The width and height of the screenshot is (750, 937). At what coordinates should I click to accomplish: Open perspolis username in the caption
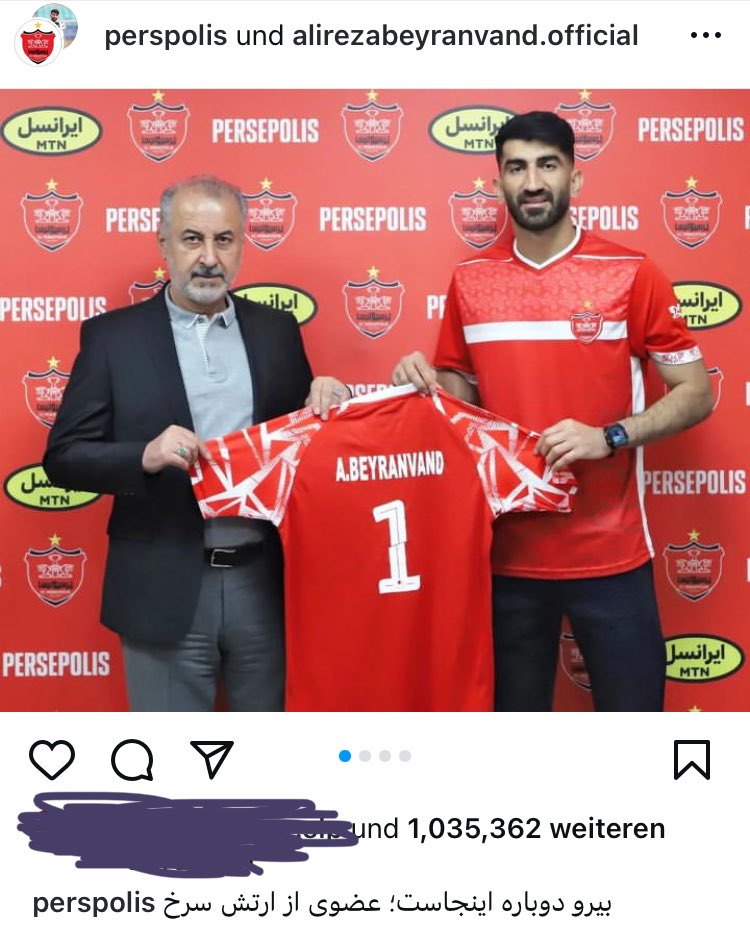pyautogui.click(x=94, y=904)
